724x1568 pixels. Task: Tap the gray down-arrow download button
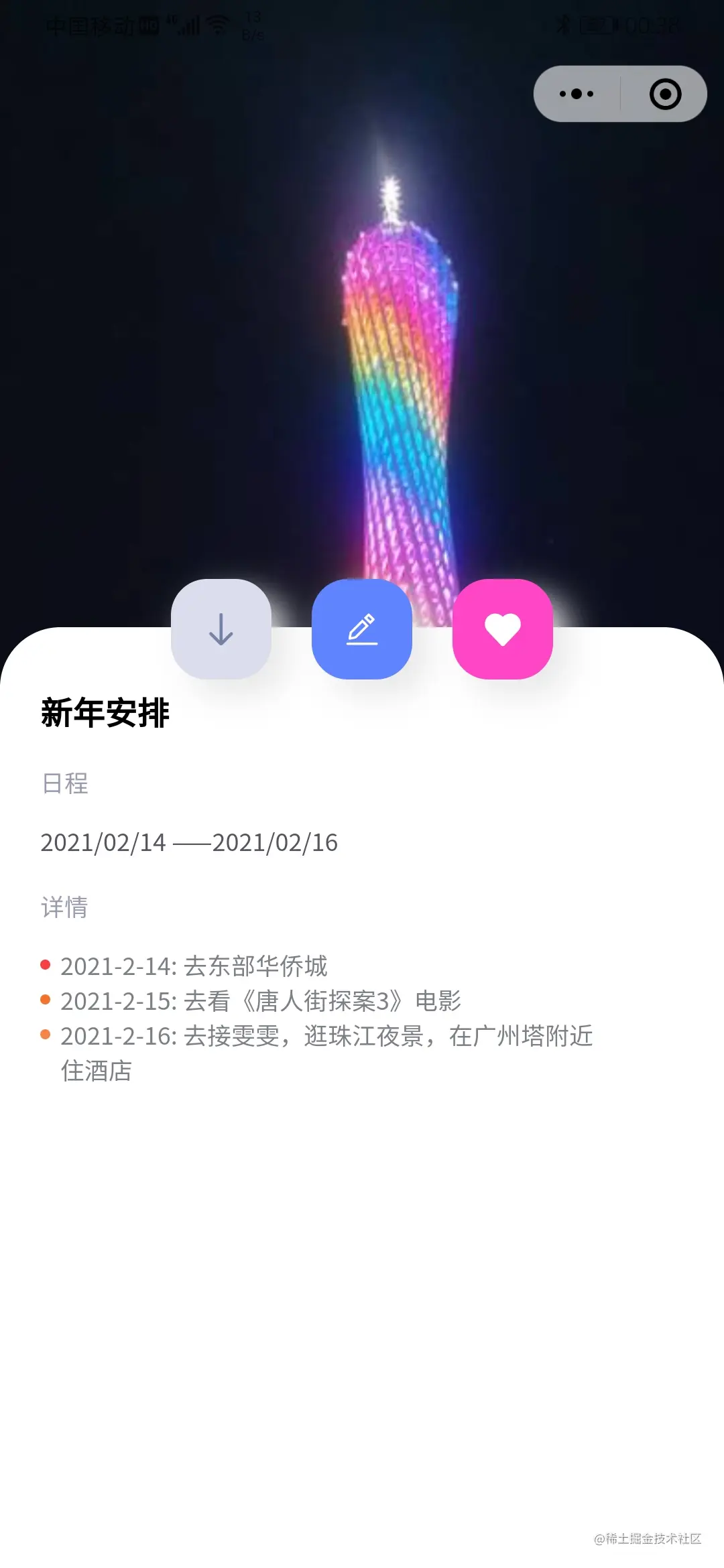click(221, 629)
